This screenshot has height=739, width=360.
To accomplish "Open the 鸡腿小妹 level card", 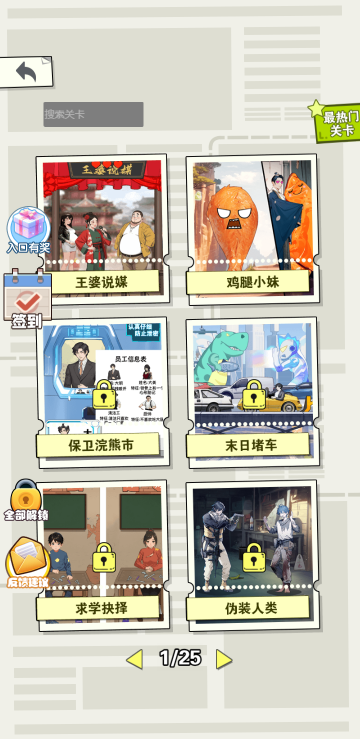I will [x=253, y=229].
